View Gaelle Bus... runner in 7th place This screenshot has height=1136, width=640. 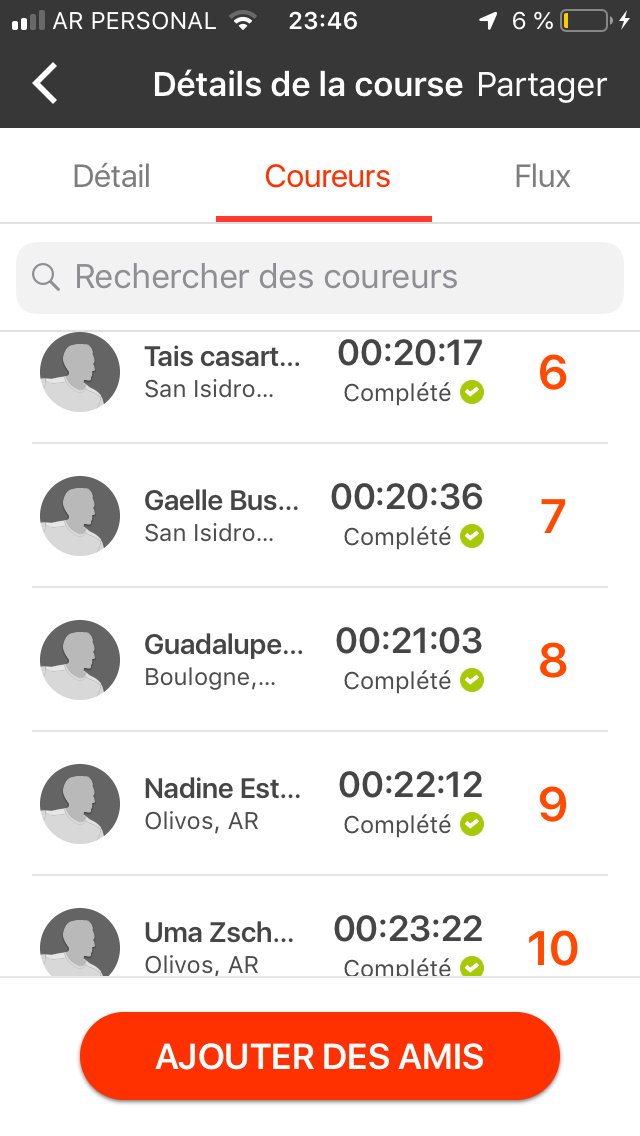coord(320,515)
